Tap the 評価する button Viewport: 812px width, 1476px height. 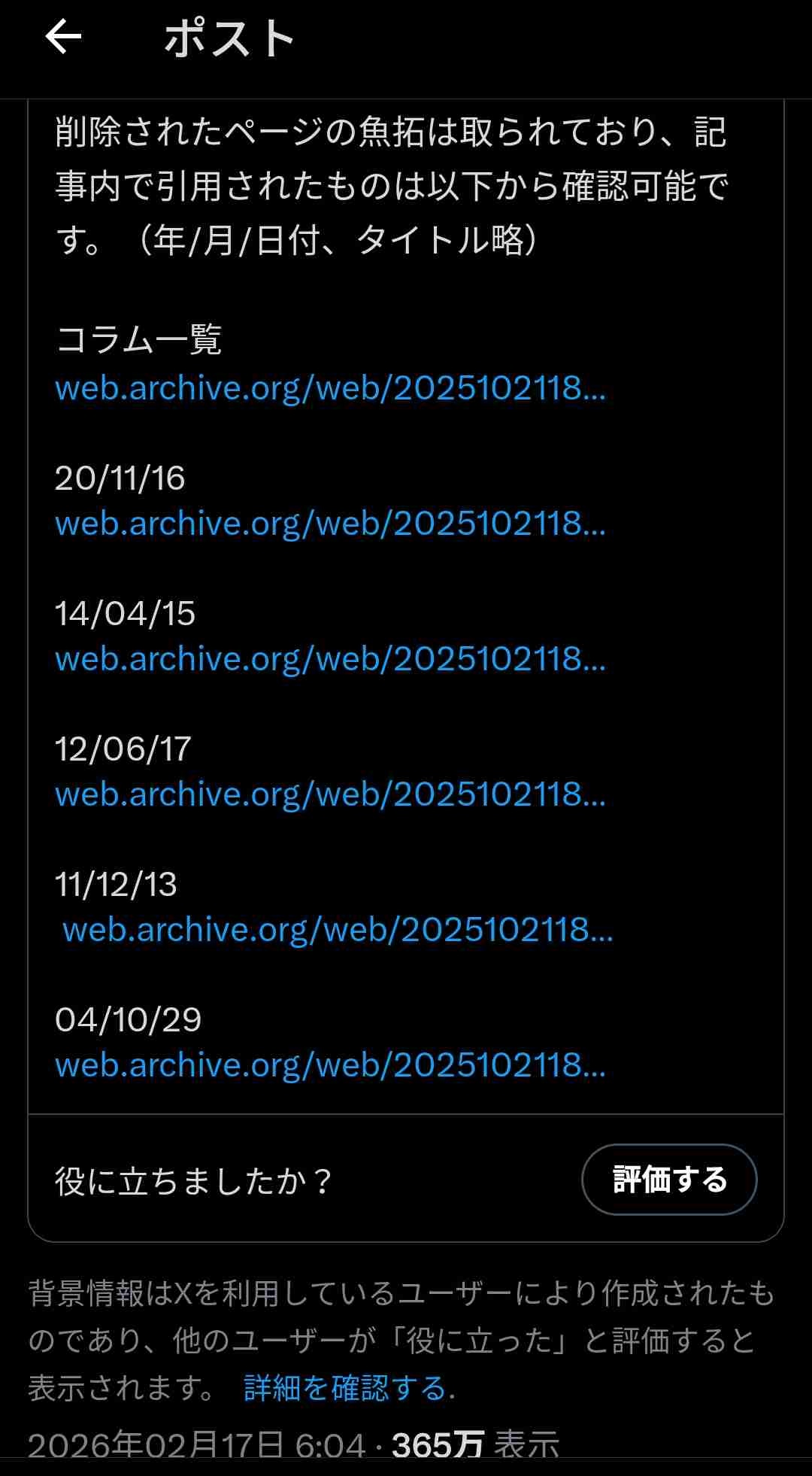pos(669,1180)
